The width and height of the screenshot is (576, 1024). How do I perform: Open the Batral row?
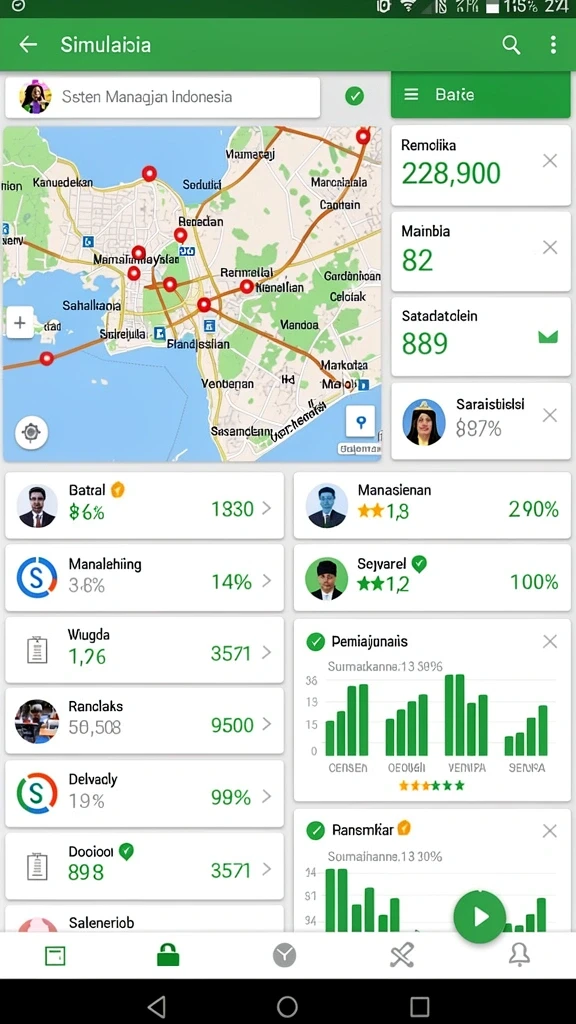[144, 506]
